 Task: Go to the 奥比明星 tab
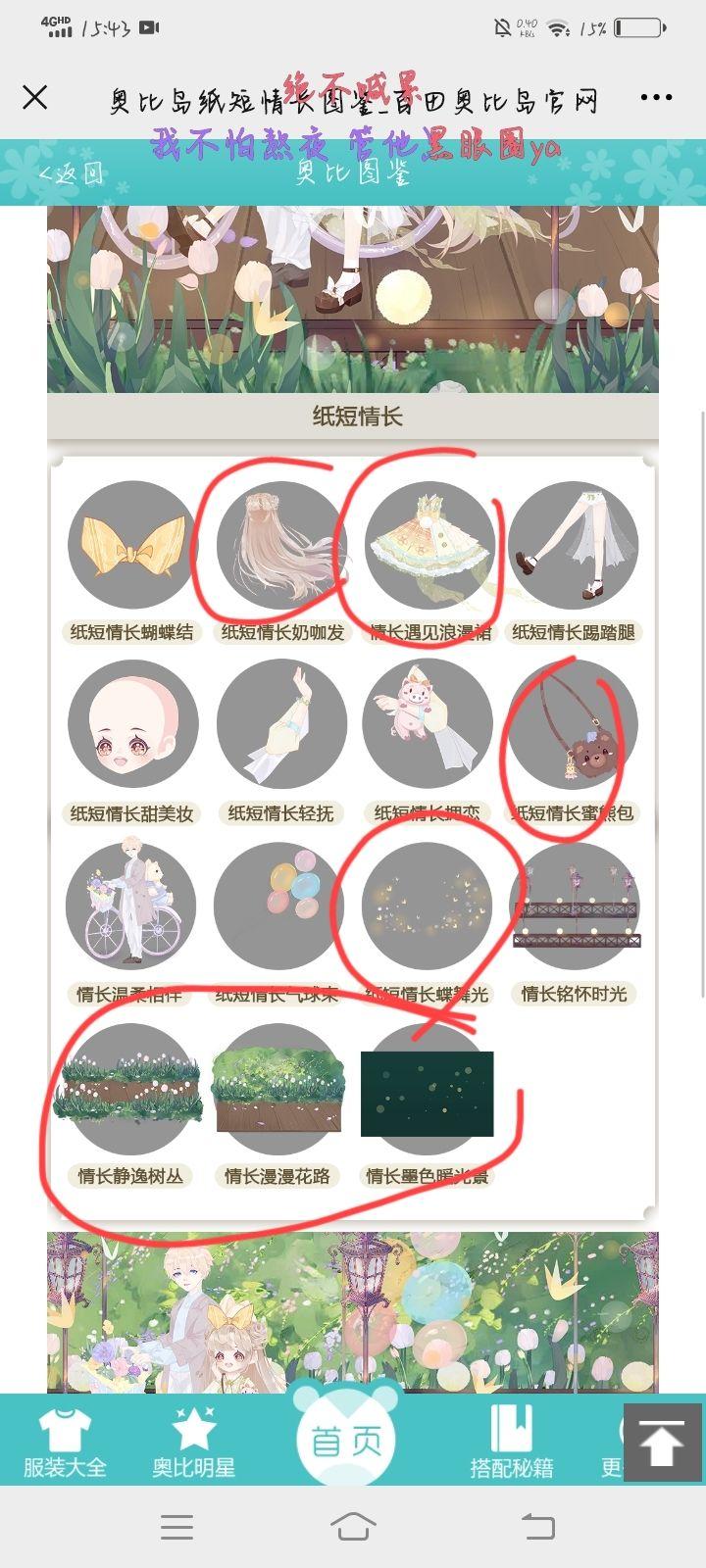193,1443
